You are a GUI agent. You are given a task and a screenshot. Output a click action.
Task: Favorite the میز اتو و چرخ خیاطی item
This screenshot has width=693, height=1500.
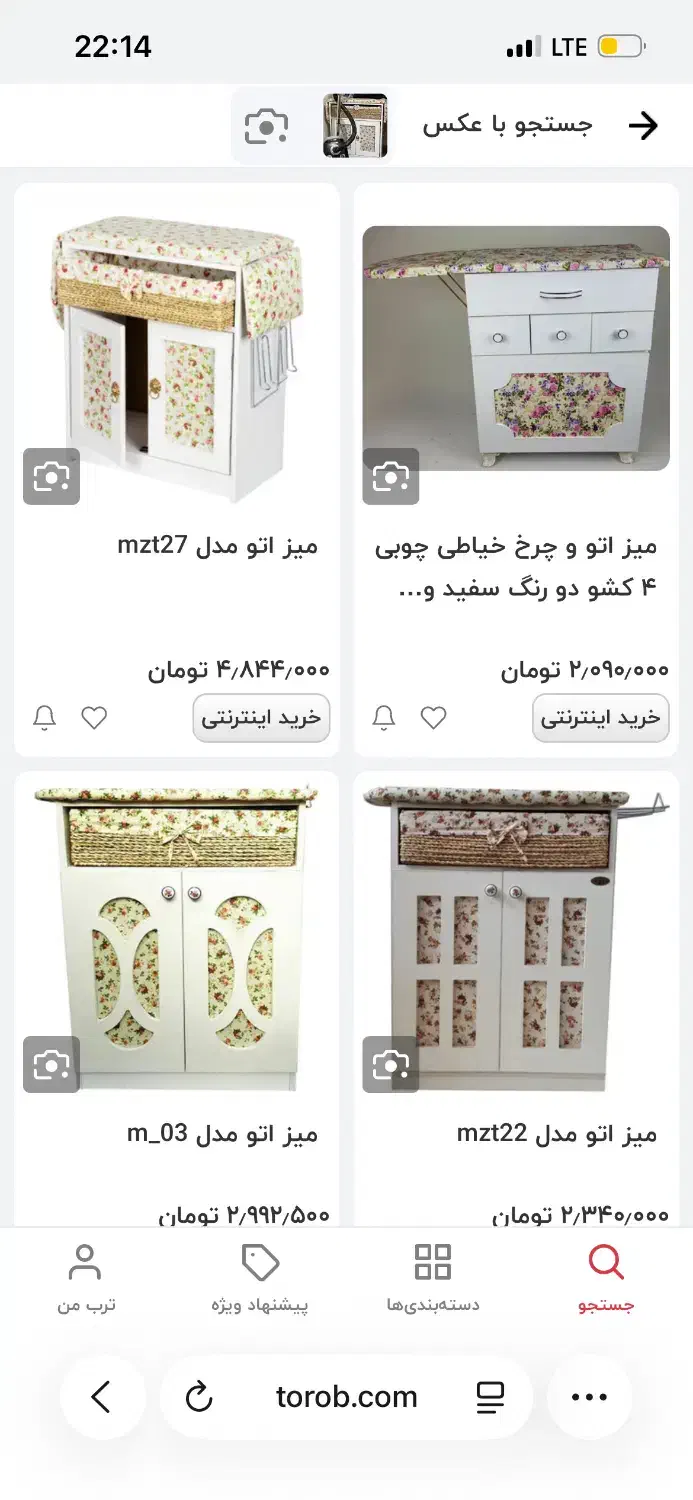click(x=433, y=718)
